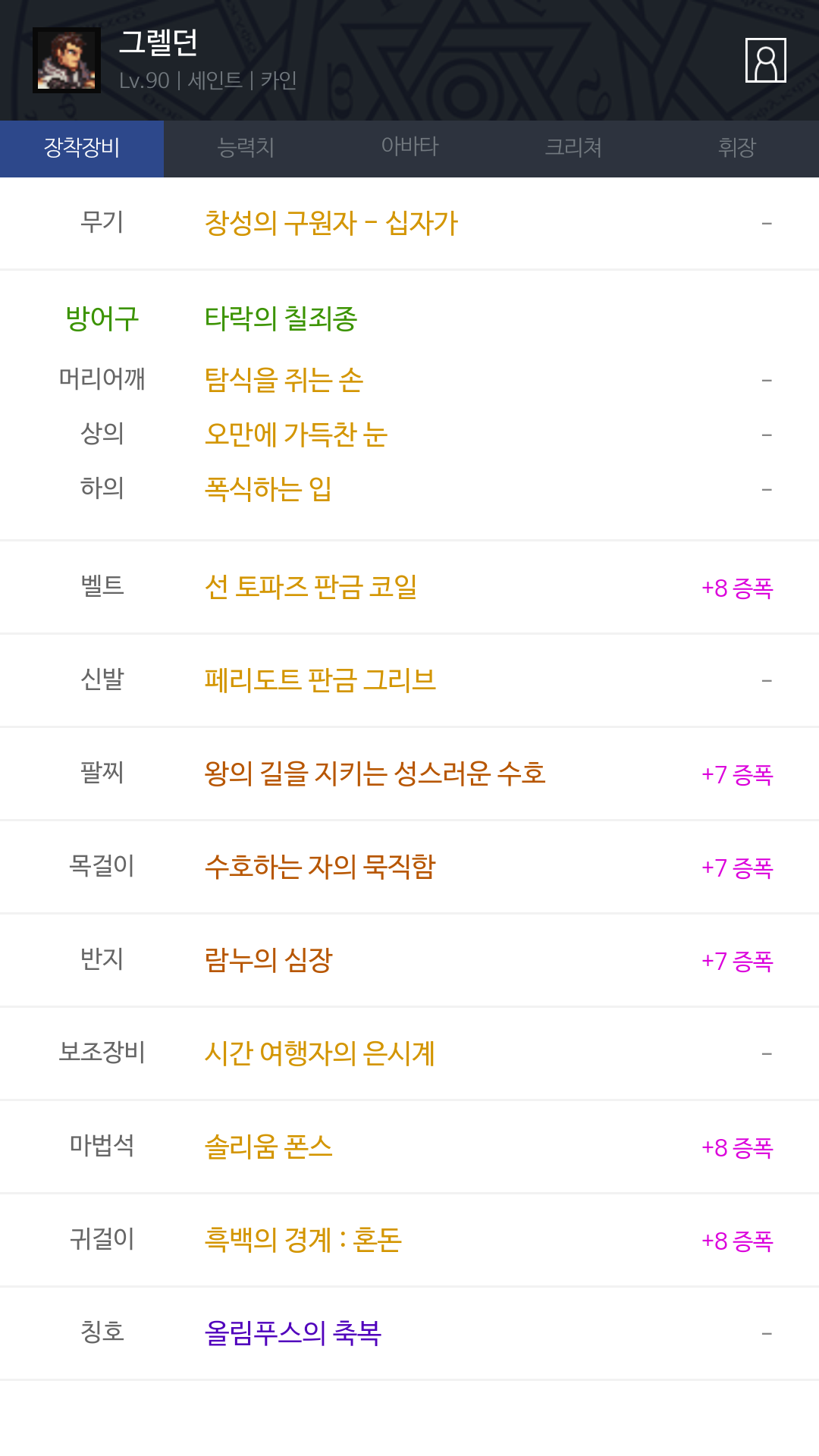Switch to the 휘장 tab
819x1456 pixels.
pyautogui.click(x=737, y=148)
